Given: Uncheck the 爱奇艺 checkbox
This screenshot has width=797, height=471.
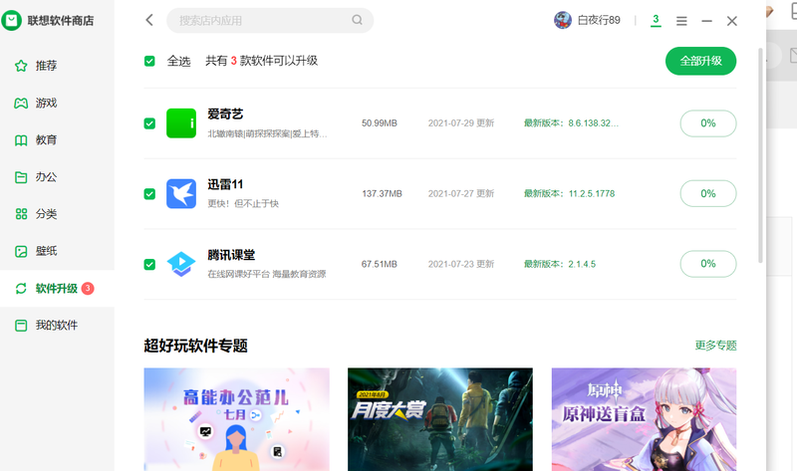Looking at the screenshot, I should point(150,123).
